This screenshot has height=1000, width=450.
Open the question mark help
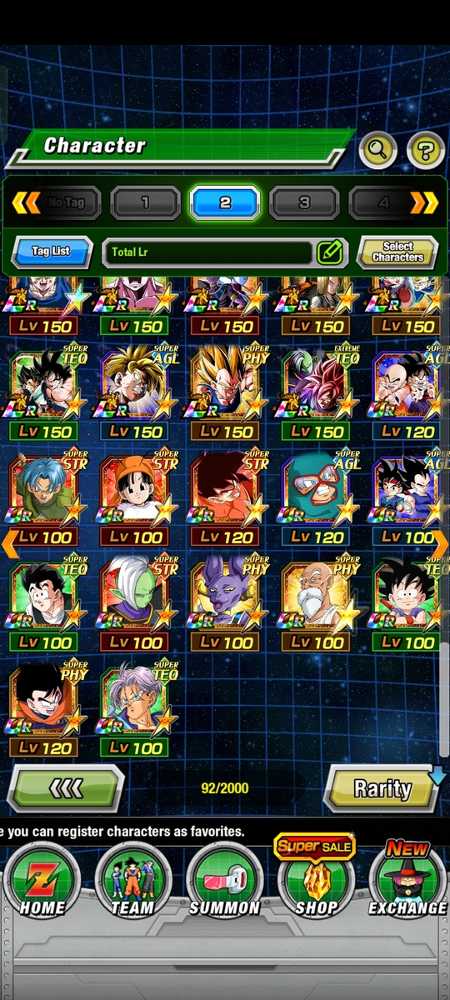(x=426, y=151)
